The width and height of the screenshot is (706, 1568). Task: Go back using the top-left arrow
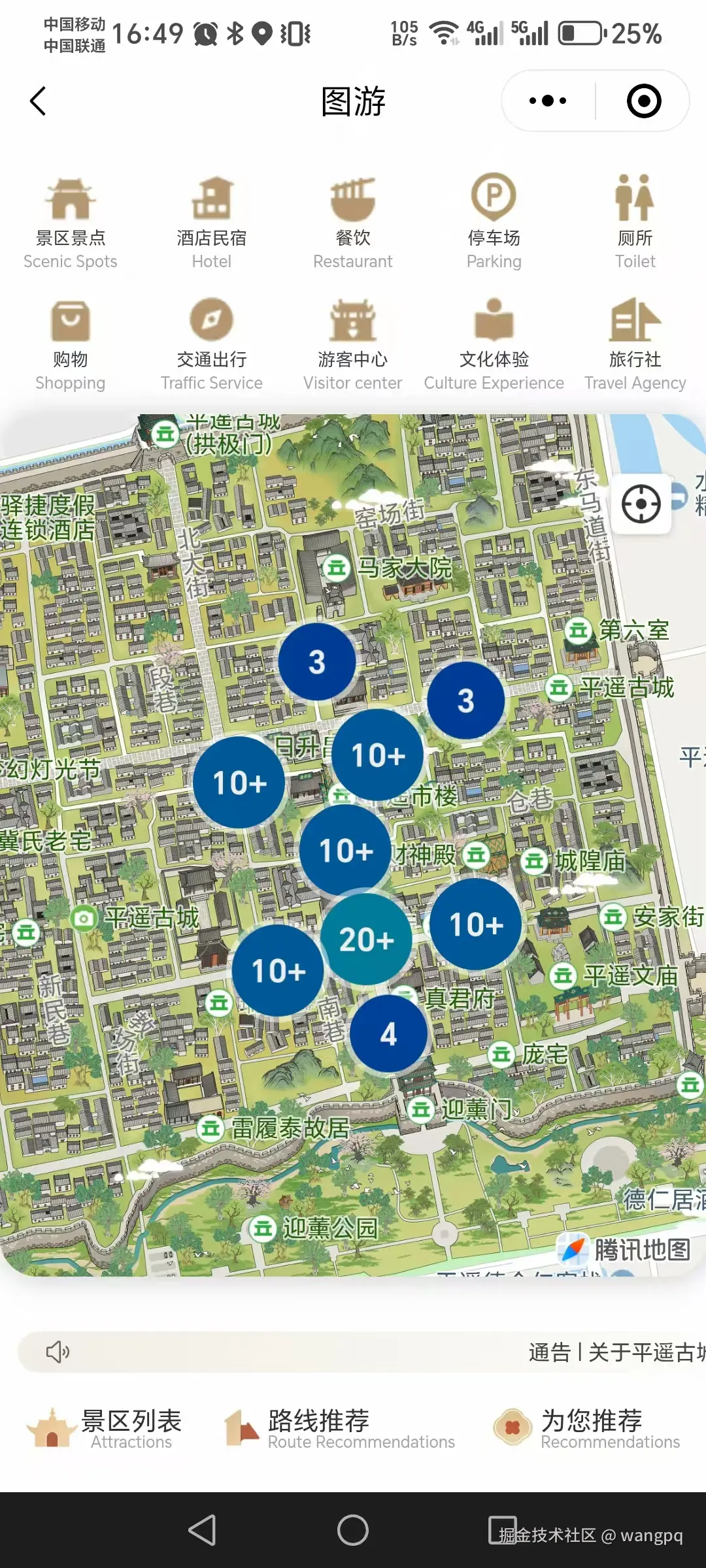38,101
